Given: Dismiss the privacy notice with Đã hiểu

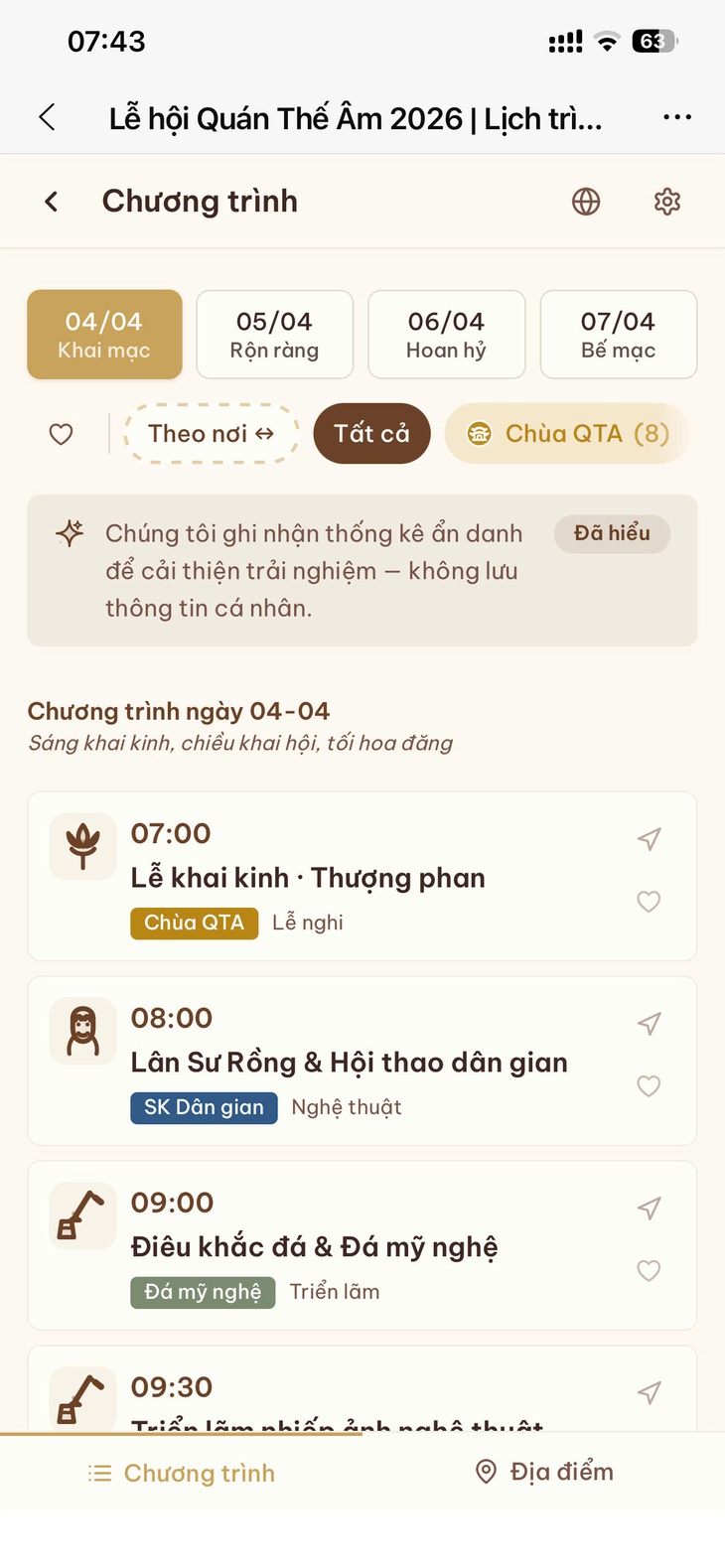Looking at the screenshot, I should click(612, 533).
